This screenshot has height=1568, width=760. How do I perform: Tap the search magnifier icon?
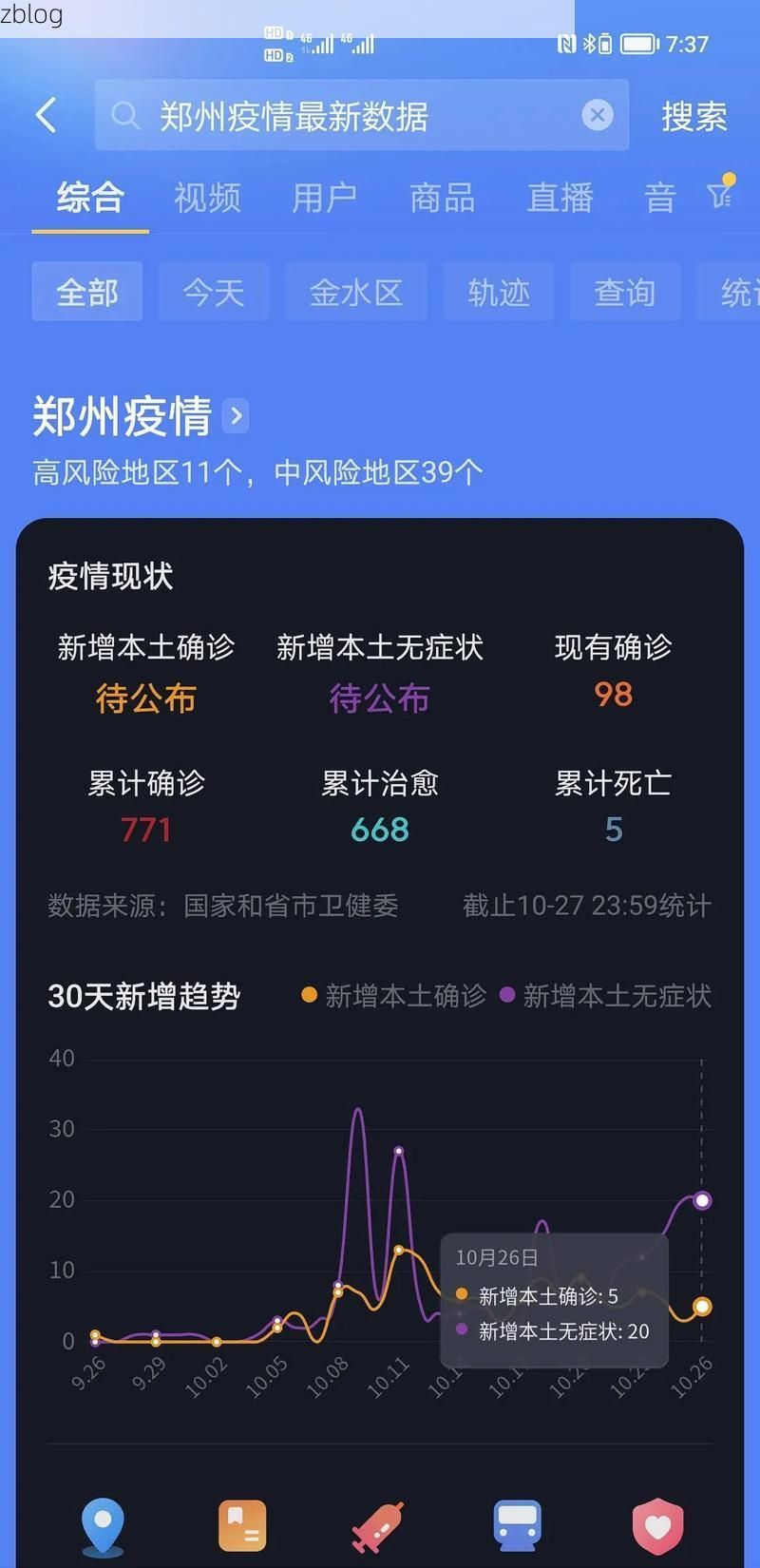(126, 116)
